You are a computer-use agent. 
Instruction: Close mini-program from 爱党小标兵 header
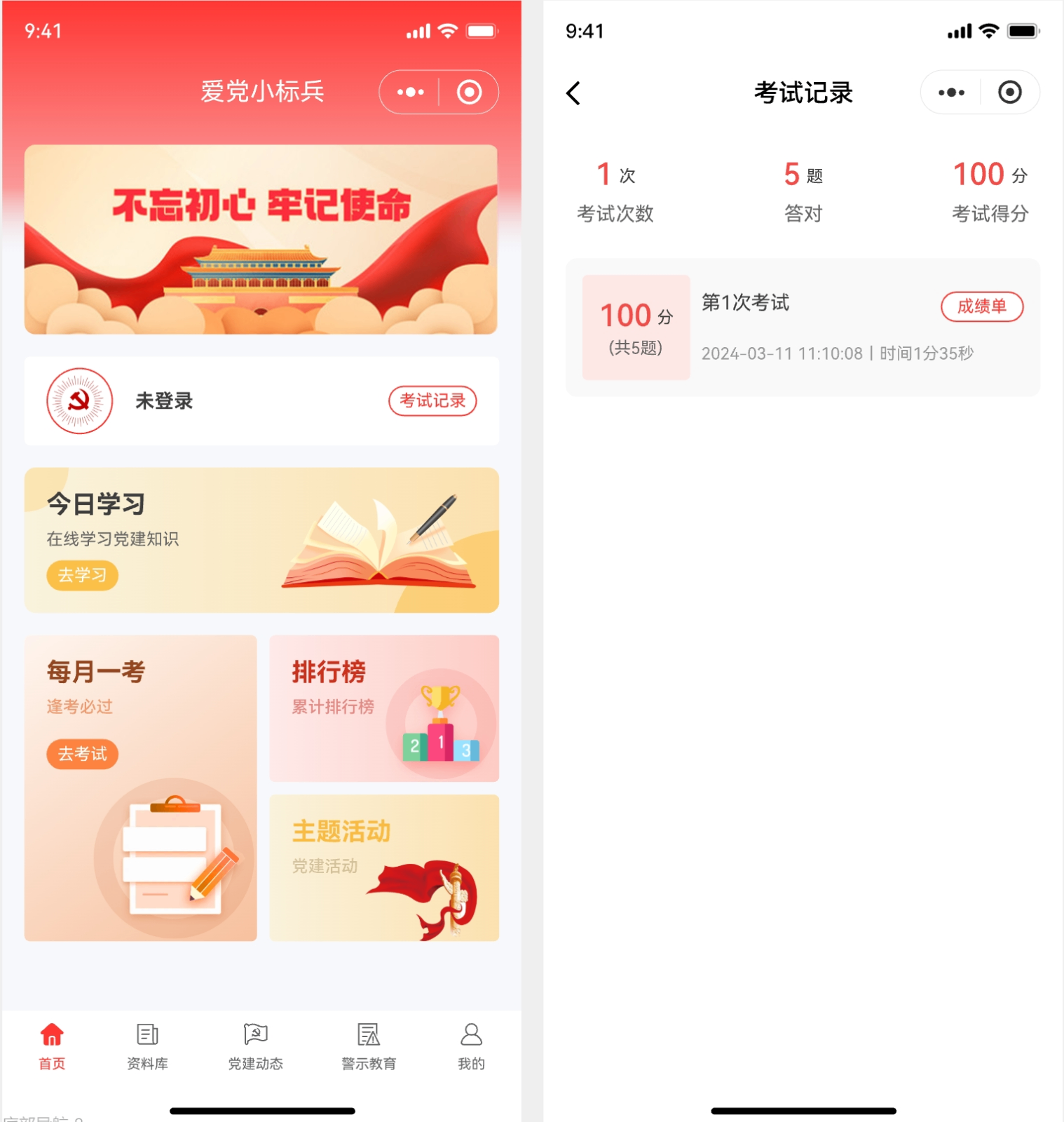[x=469, y=92]
